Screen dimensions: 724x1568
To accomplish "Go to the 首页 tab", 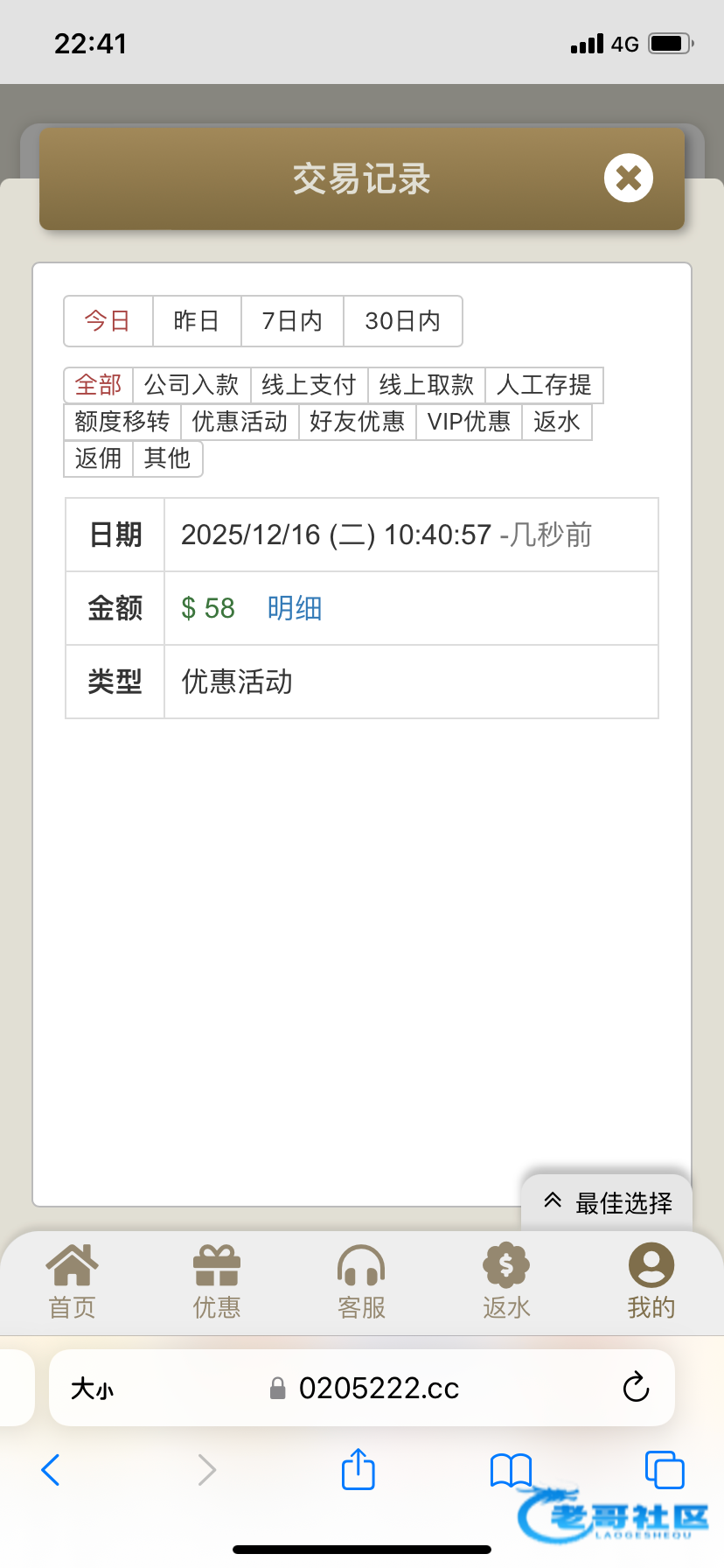I will pyautogui.click(x=72, y=1281).
